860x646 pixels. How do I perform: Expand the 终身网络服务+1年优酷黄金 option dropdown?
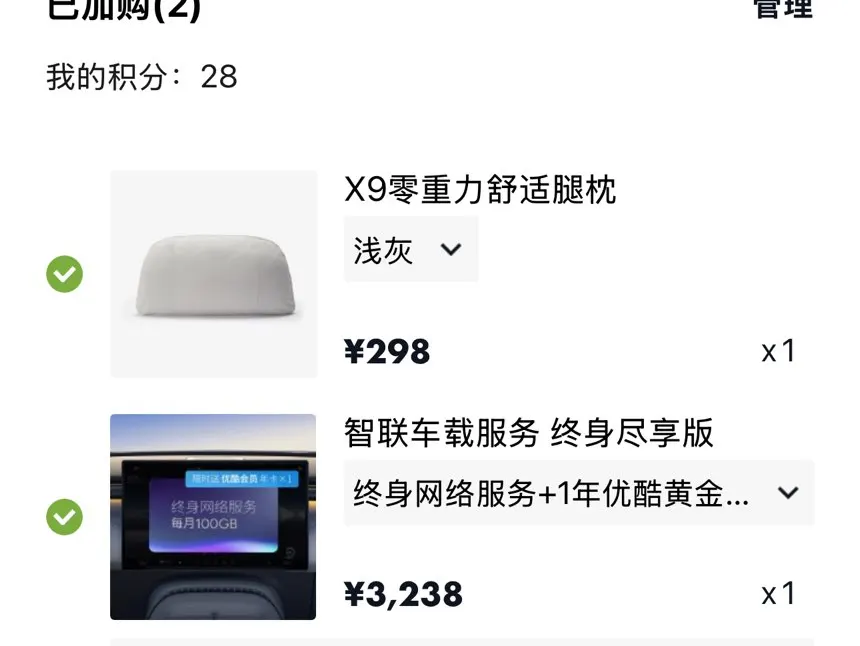(579, 492)
